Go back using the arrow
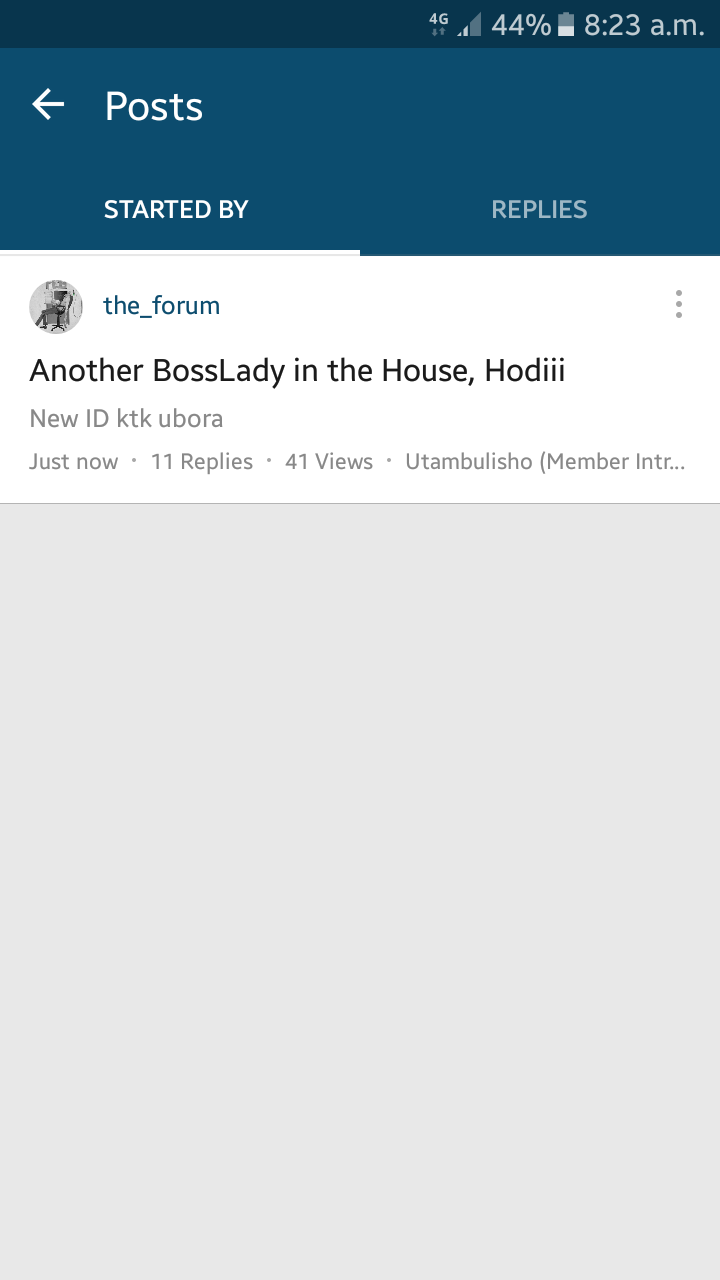The height and width of the screenshot is (1280, 720). pyautogui.click(x=48, y=105)
